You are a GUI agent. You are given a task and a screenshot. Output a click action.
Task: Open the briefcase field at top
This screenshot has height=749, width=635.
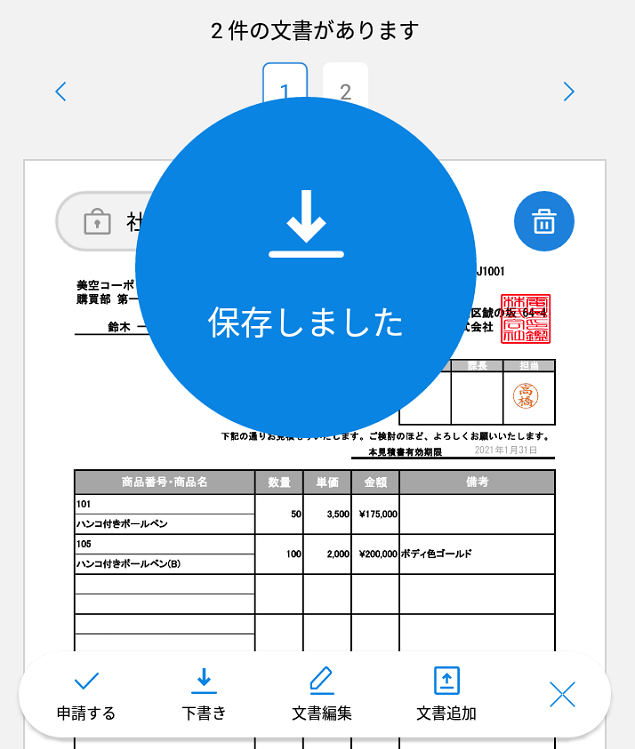point(98,221)
